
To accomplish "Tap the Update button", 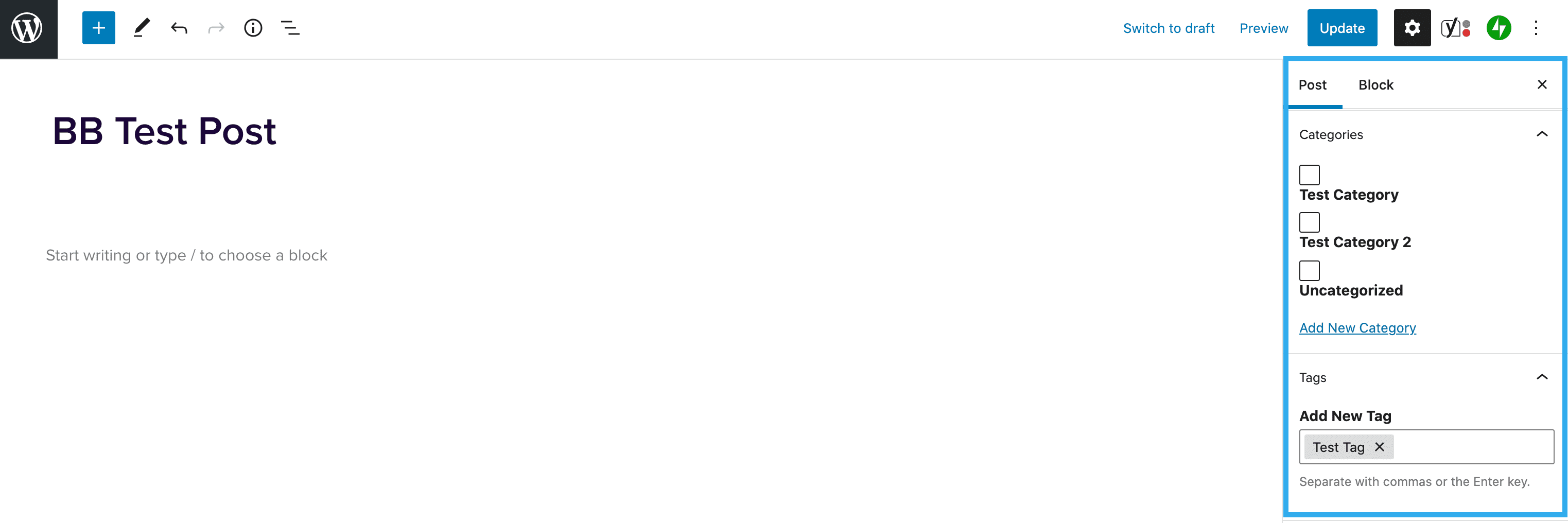I will point(1341,28).
